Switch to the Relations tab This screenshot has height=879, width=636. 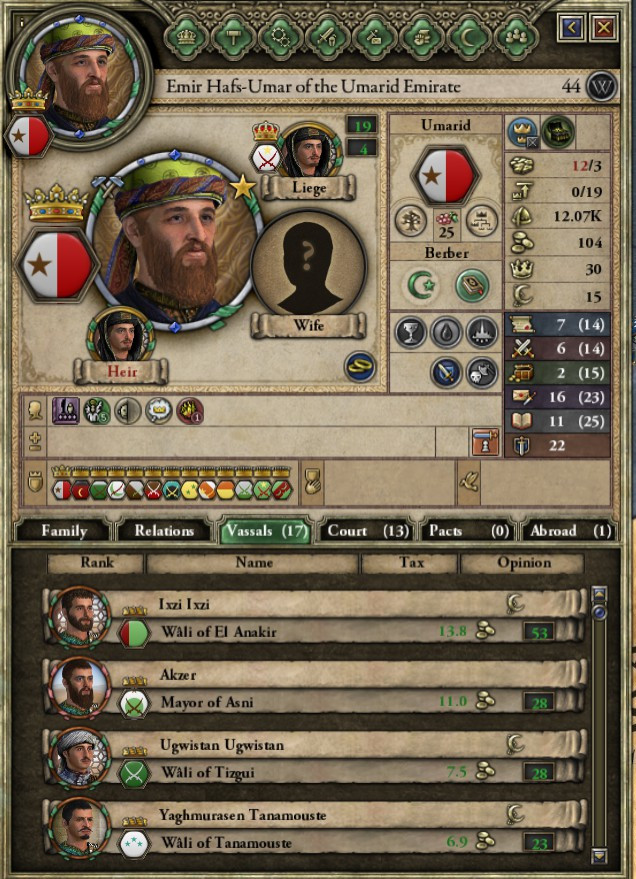(164, 531)
